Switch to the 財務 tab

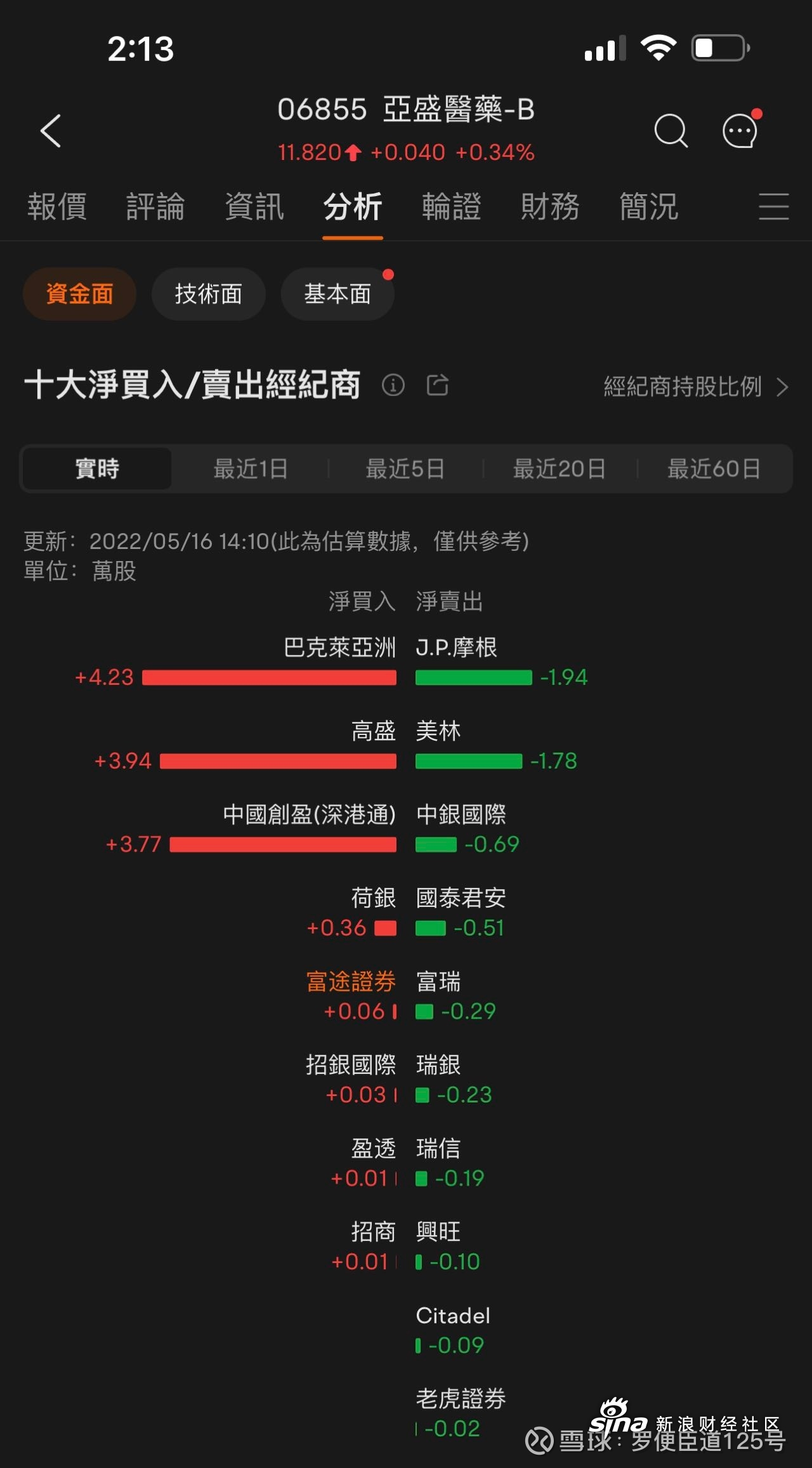pyautogui.click(x=550, y=207)
